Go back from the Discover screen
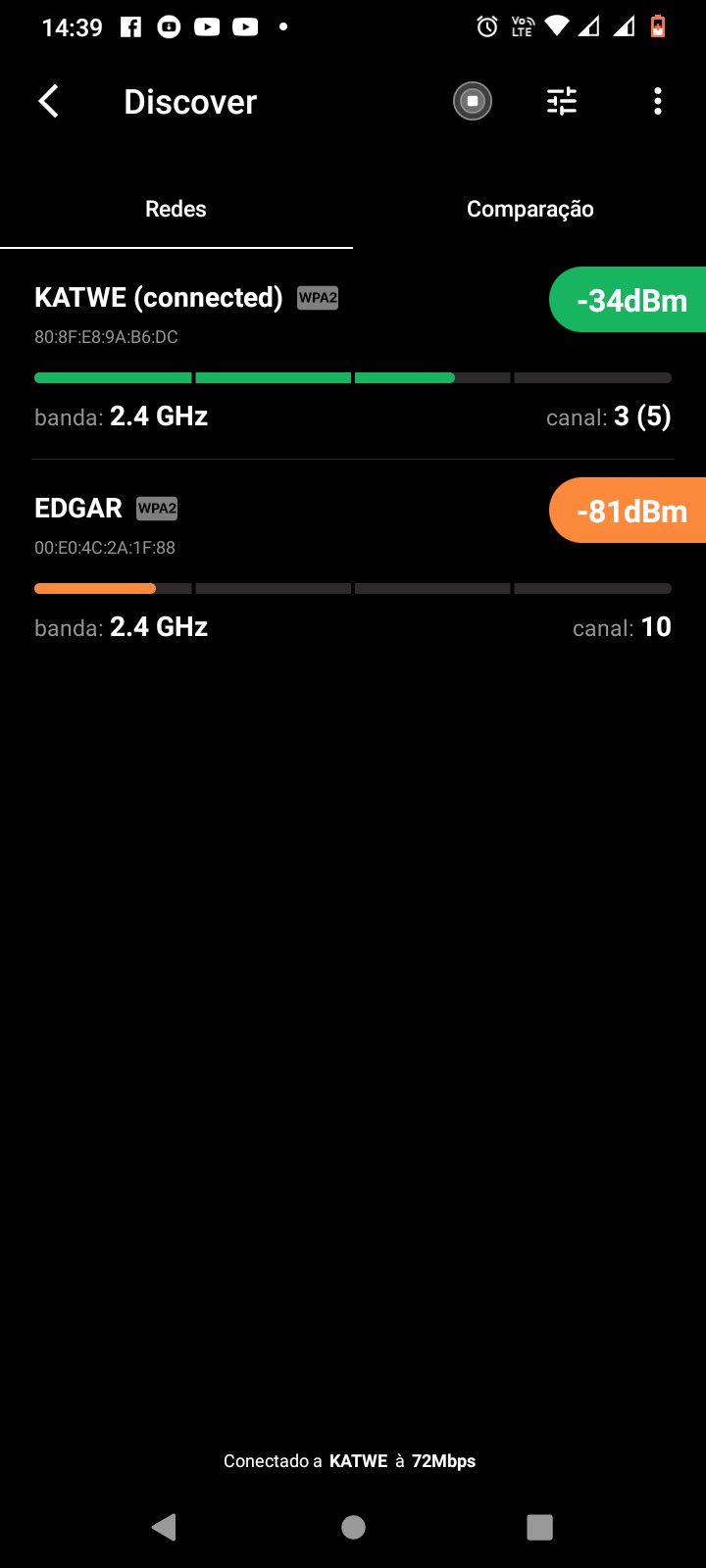The image size is (706, 1568). click(x=48, y=101)
